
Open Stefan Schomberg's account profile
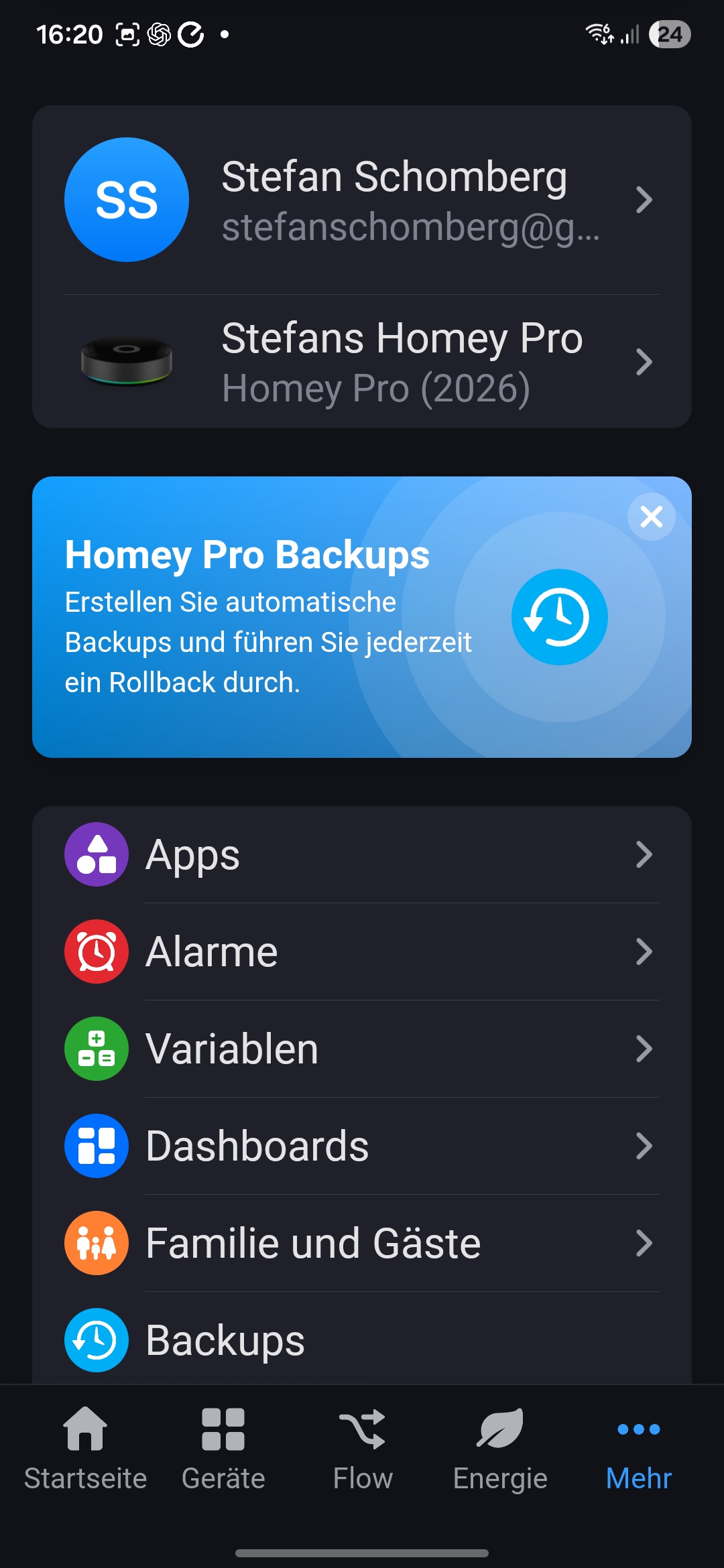click(x=362, y=200)
